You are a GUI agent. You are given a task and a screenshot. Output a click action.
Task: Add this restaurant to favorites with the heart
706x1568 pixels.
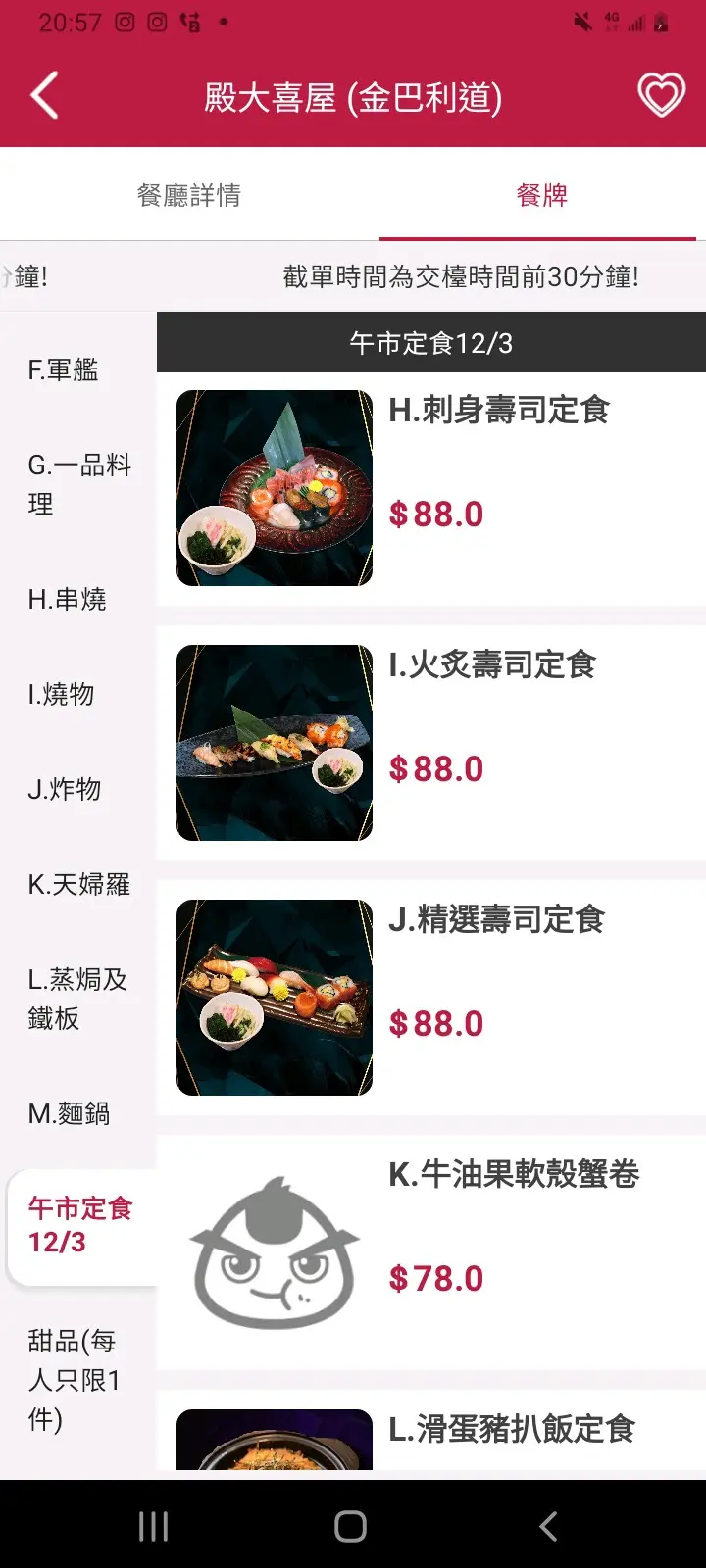pyautogui.click(x=661, y=96)
